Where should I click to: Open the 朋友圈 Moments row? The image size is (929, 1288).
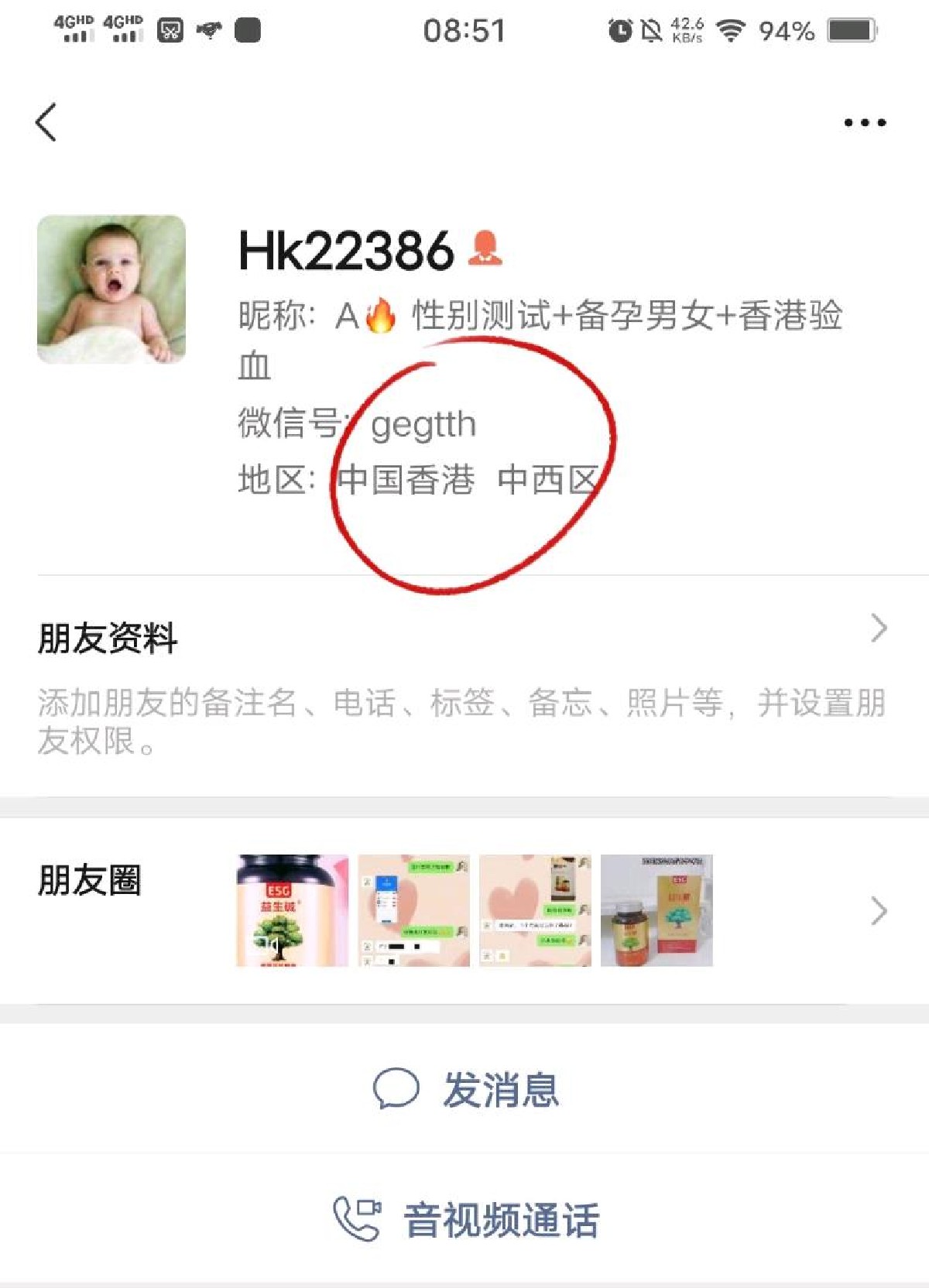click(x=464, y=910)
